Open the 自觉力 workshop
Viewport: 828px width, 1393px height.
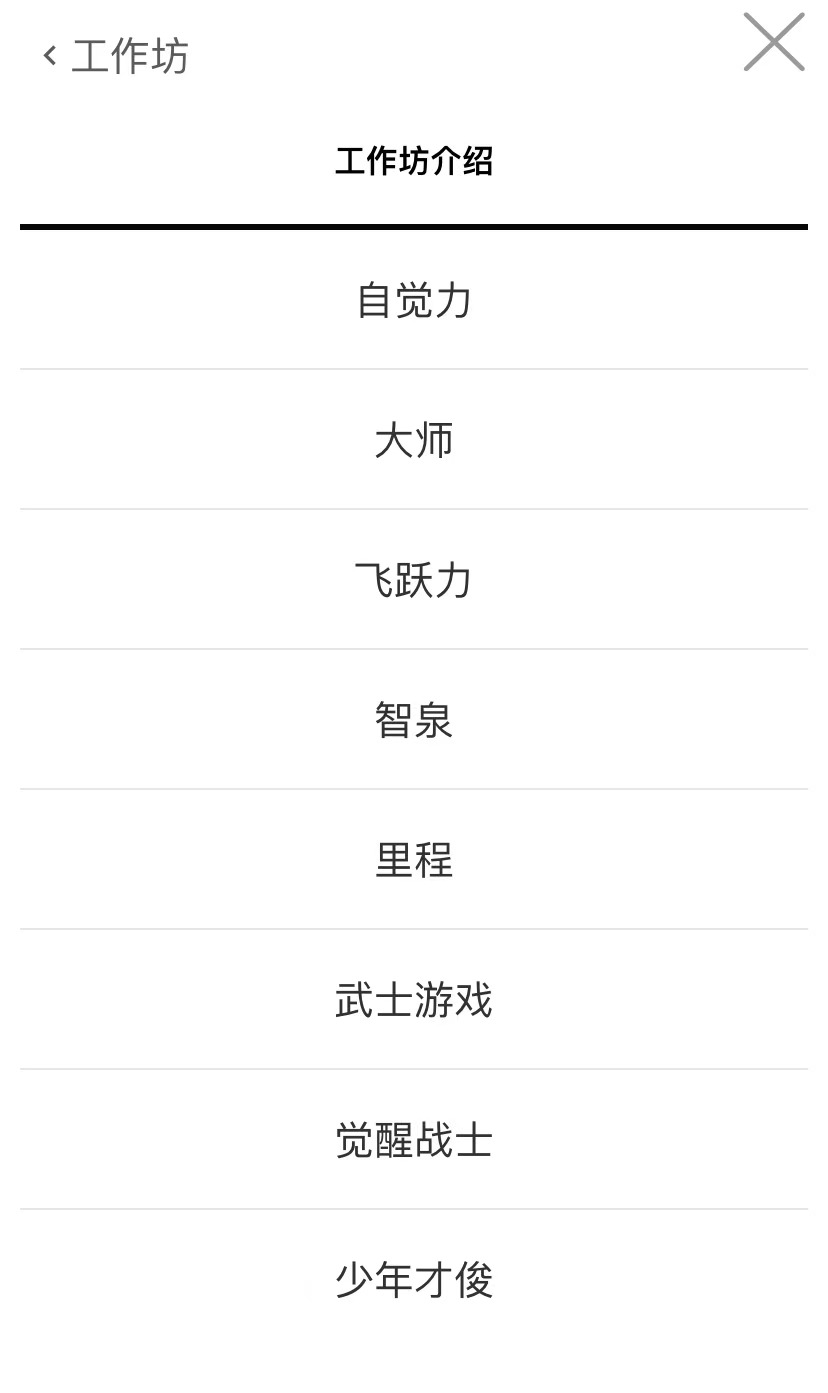pos(414,300)
